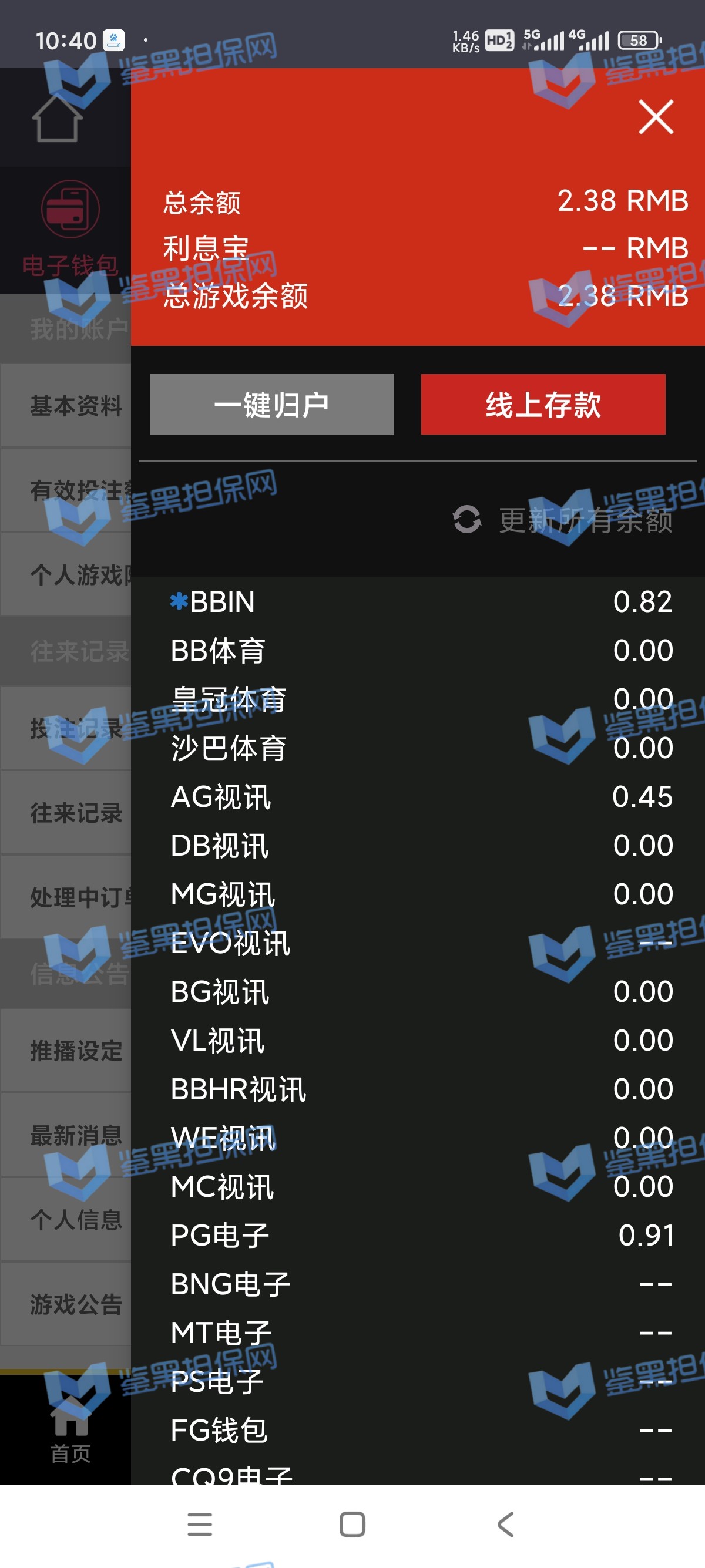Close the wallet balance panel
The height and width of the screenshot is (1568, 705).
[656, 117]
